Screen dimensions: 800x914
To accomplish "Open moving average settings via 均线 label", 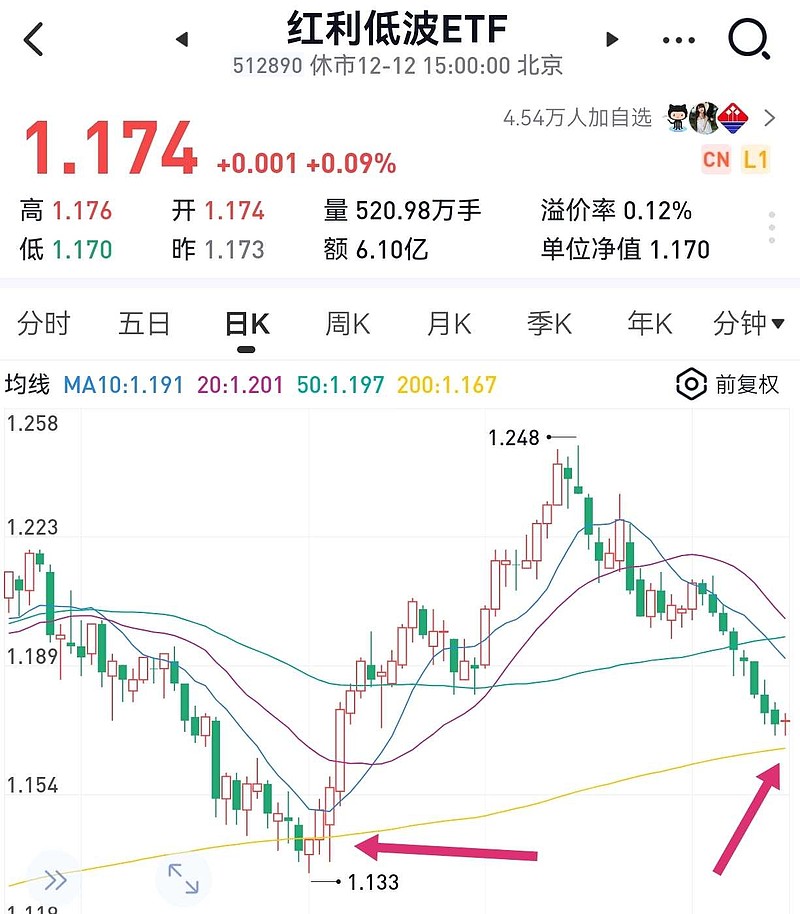I will coord(30,384).
